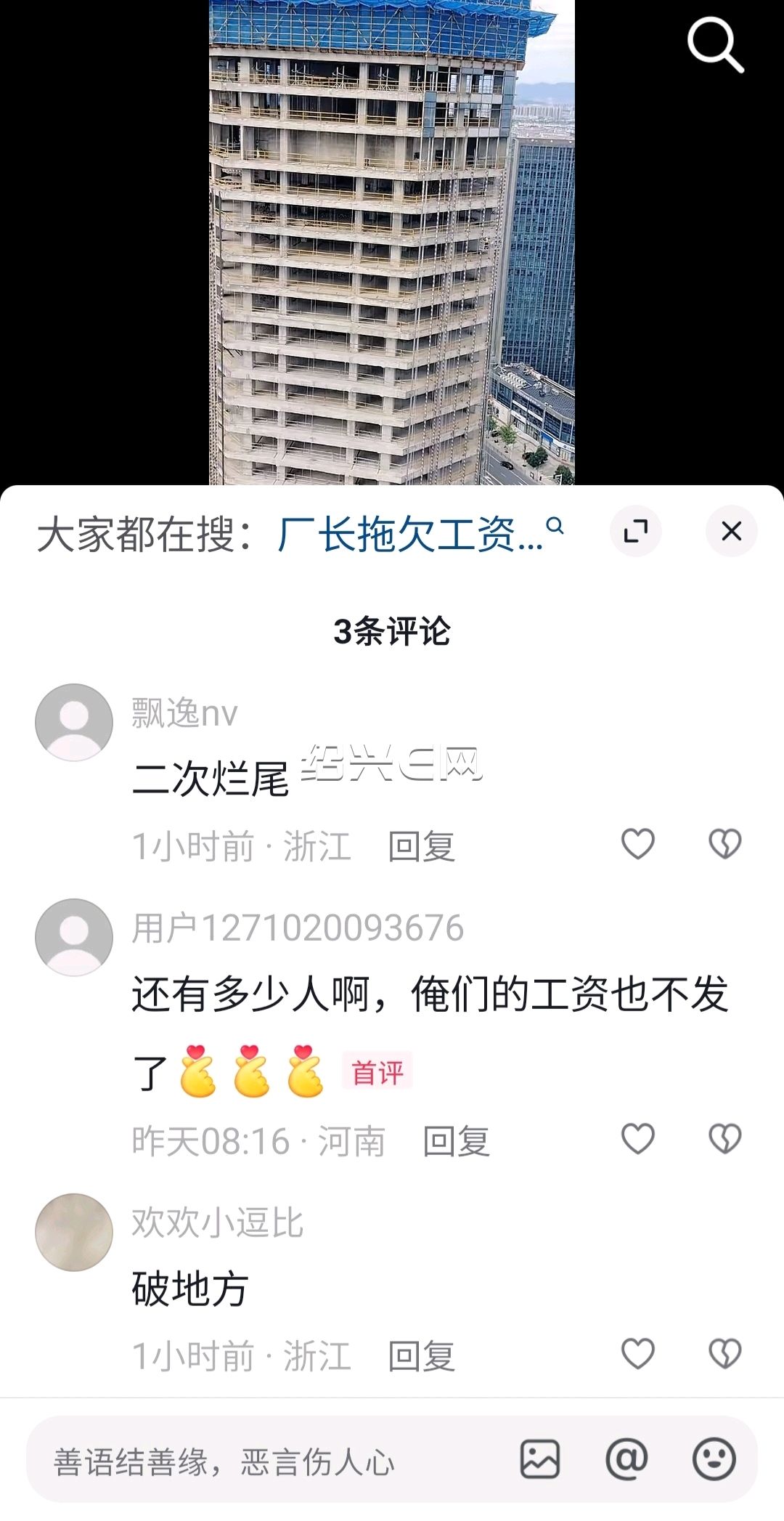Dislike 用户1271020093676's comment
Screen dimensions: 784x1521
coord(724,1138)
